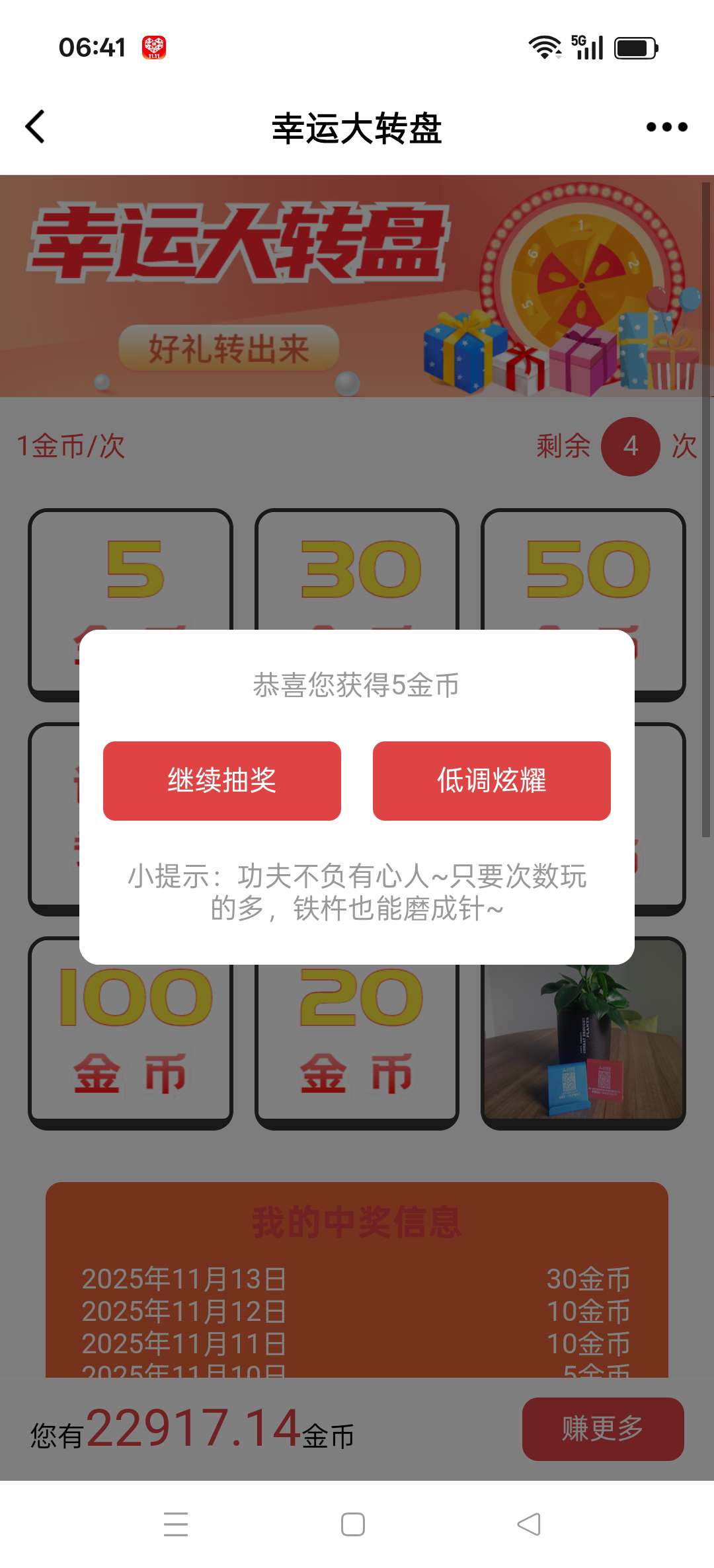Open the three-dot overflow menu
The height and width of the screenshot is (1568, 714).
(x=666, y=127)
